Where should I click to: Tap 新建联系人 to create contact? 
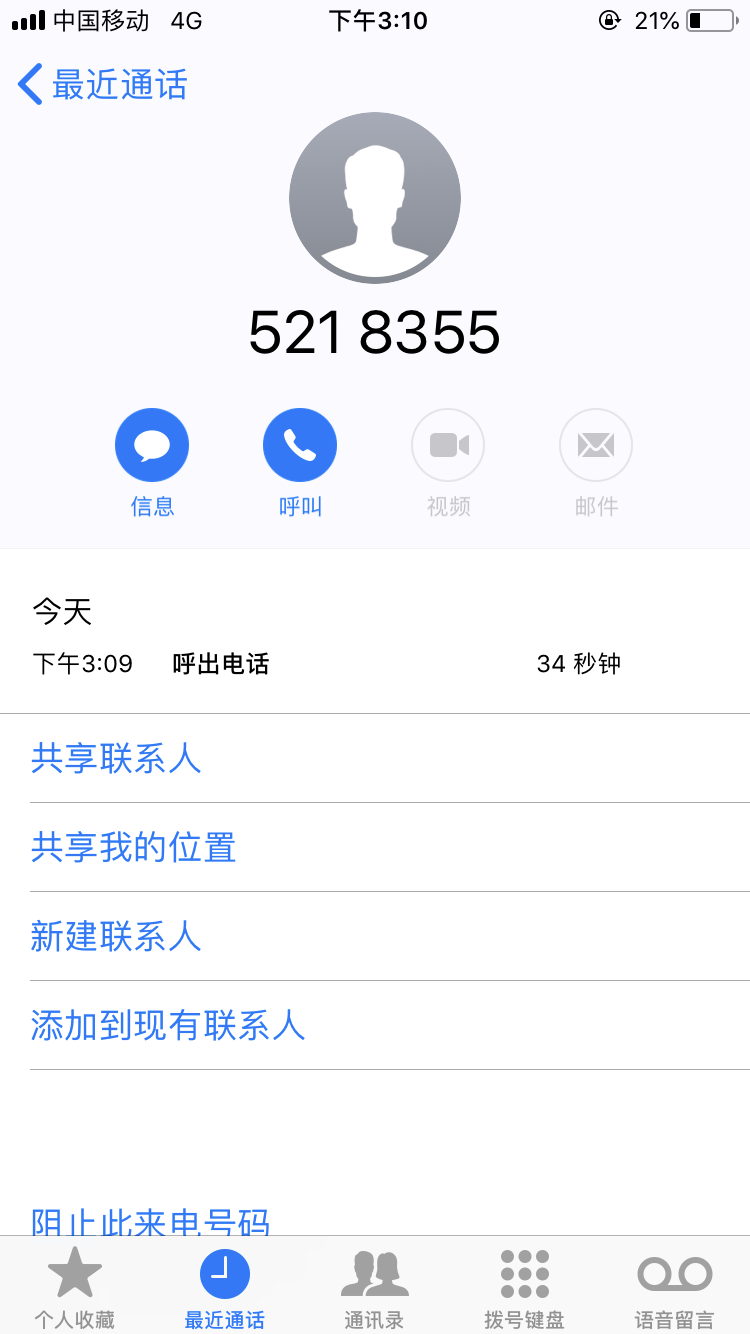pos(116,937)
